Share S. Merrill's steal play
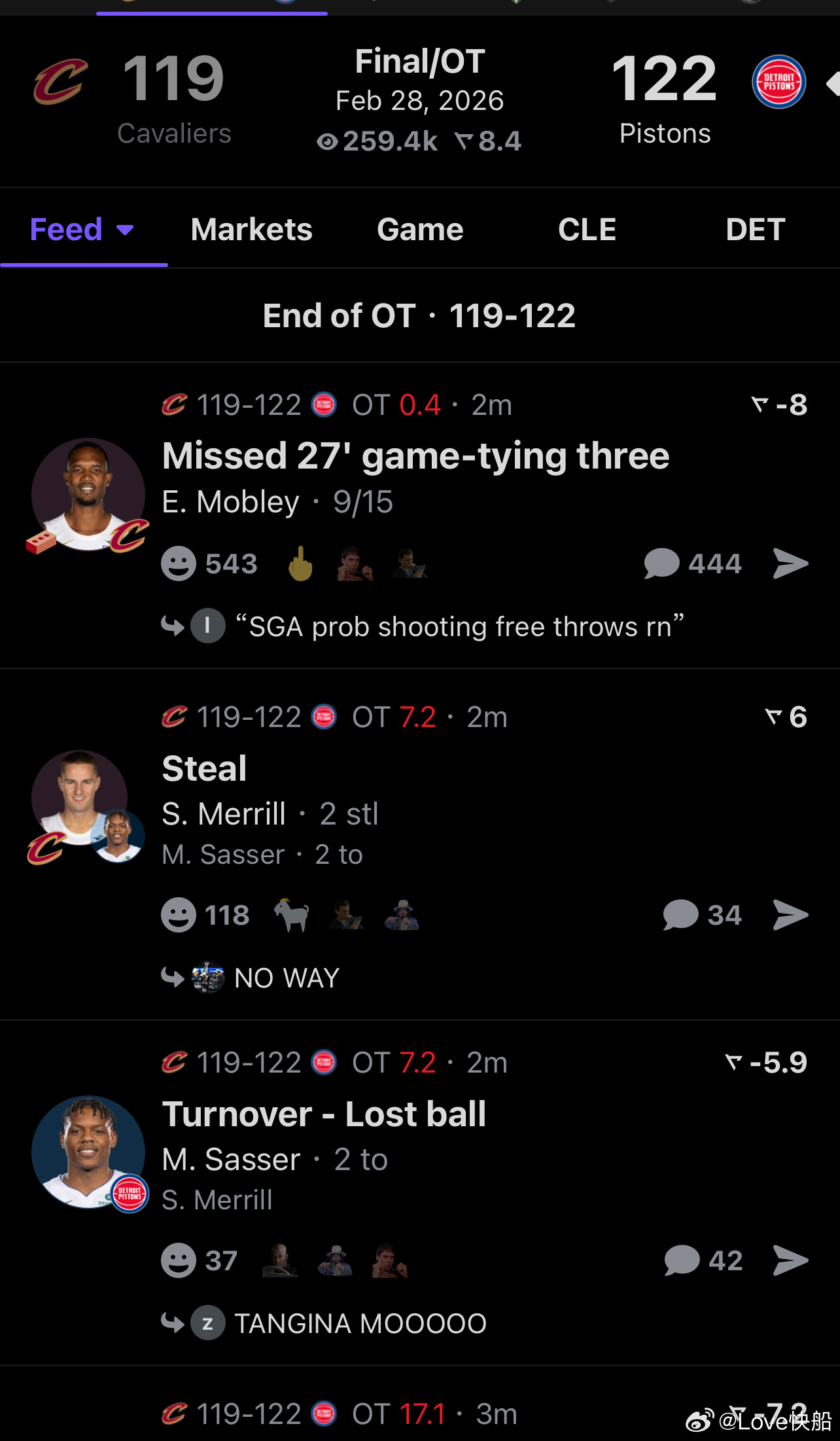The width and height of the screenshot is (840, 1441). tap(790, 915)
